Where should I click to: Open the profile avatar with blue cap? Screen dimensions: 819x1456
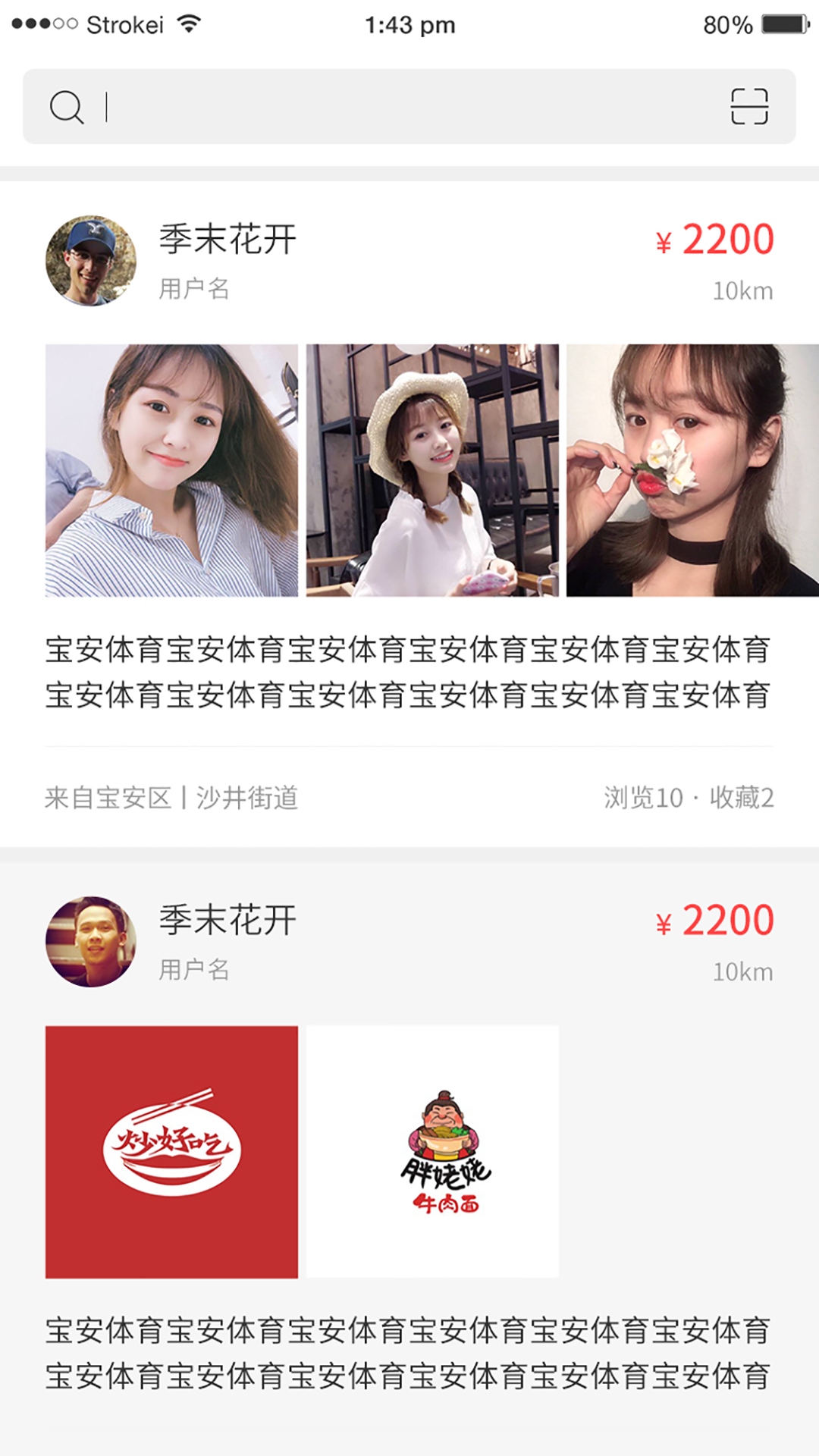coord(91,261)
